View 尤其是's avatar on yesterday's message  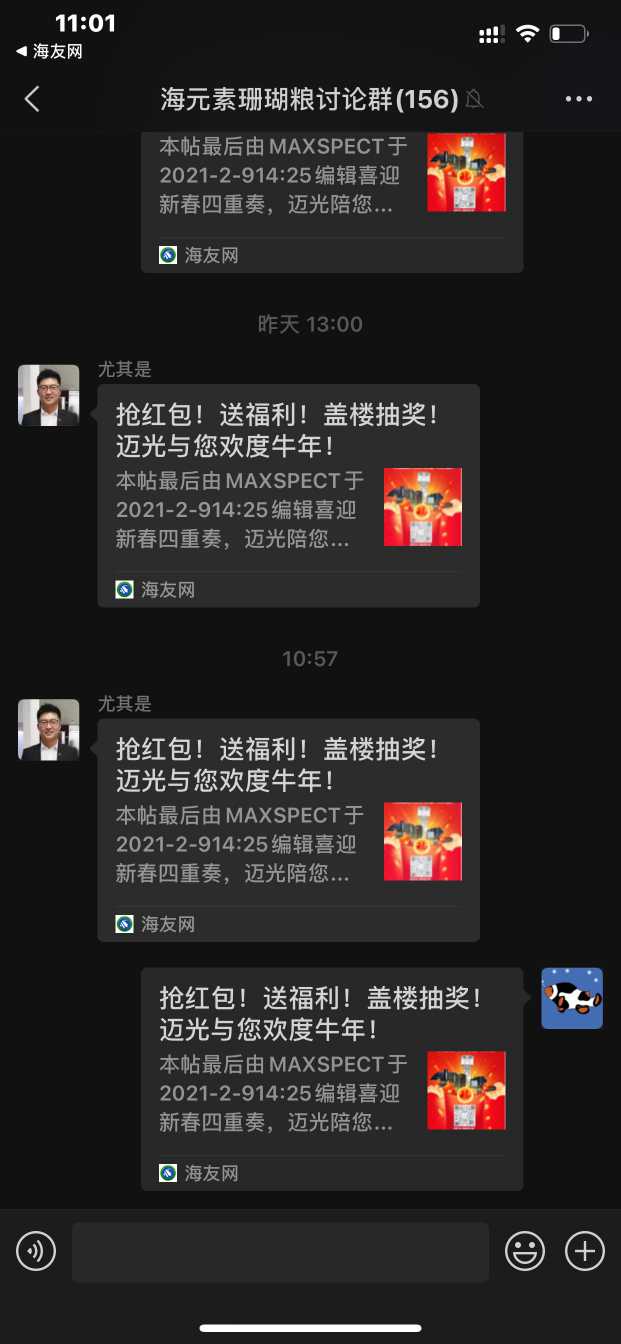pos(49,395)
